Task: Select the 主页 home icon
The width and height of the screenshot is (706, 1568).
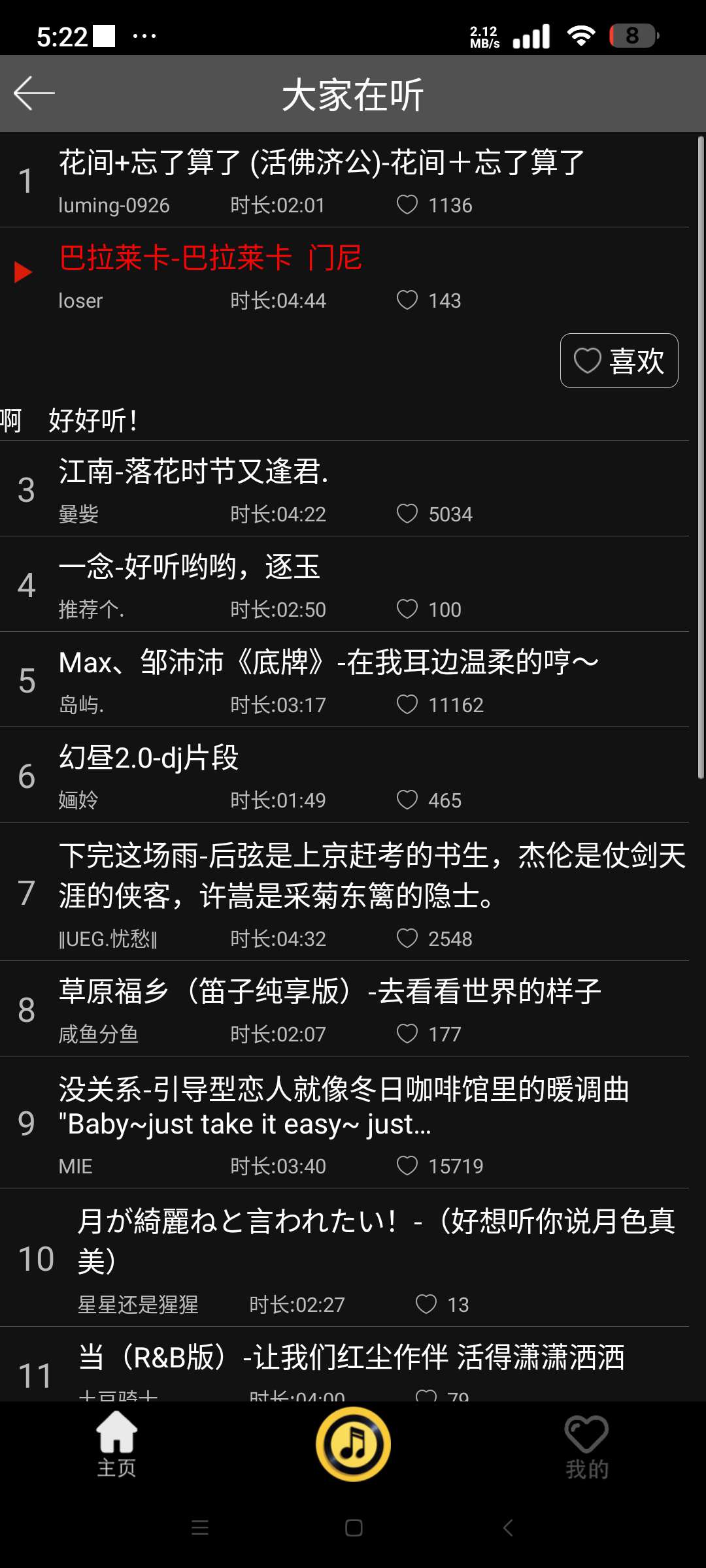Action: (x=116, y=1439)
